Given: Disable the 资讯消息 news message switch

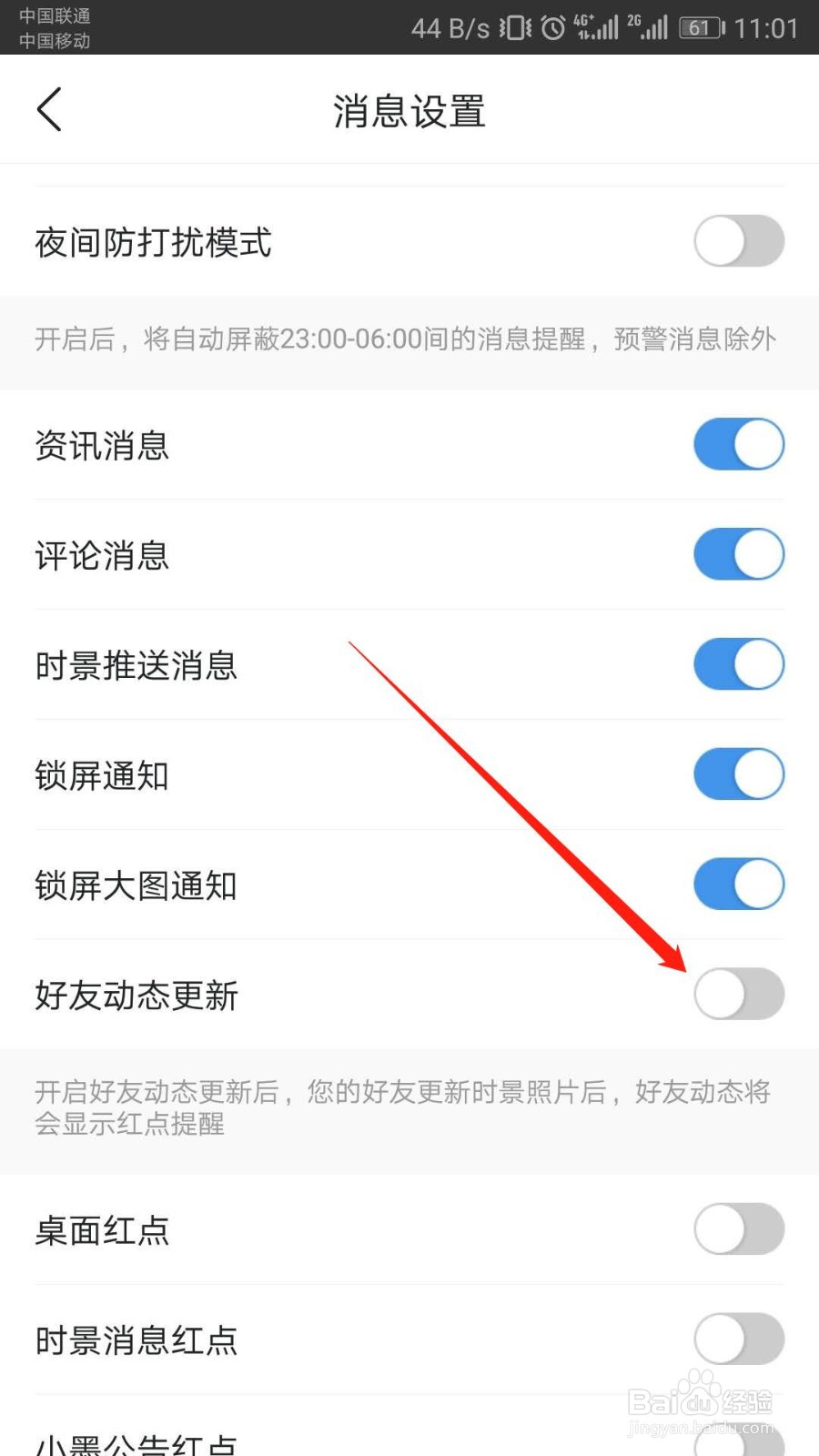Looking at the screenshot, I should [739, 444].
